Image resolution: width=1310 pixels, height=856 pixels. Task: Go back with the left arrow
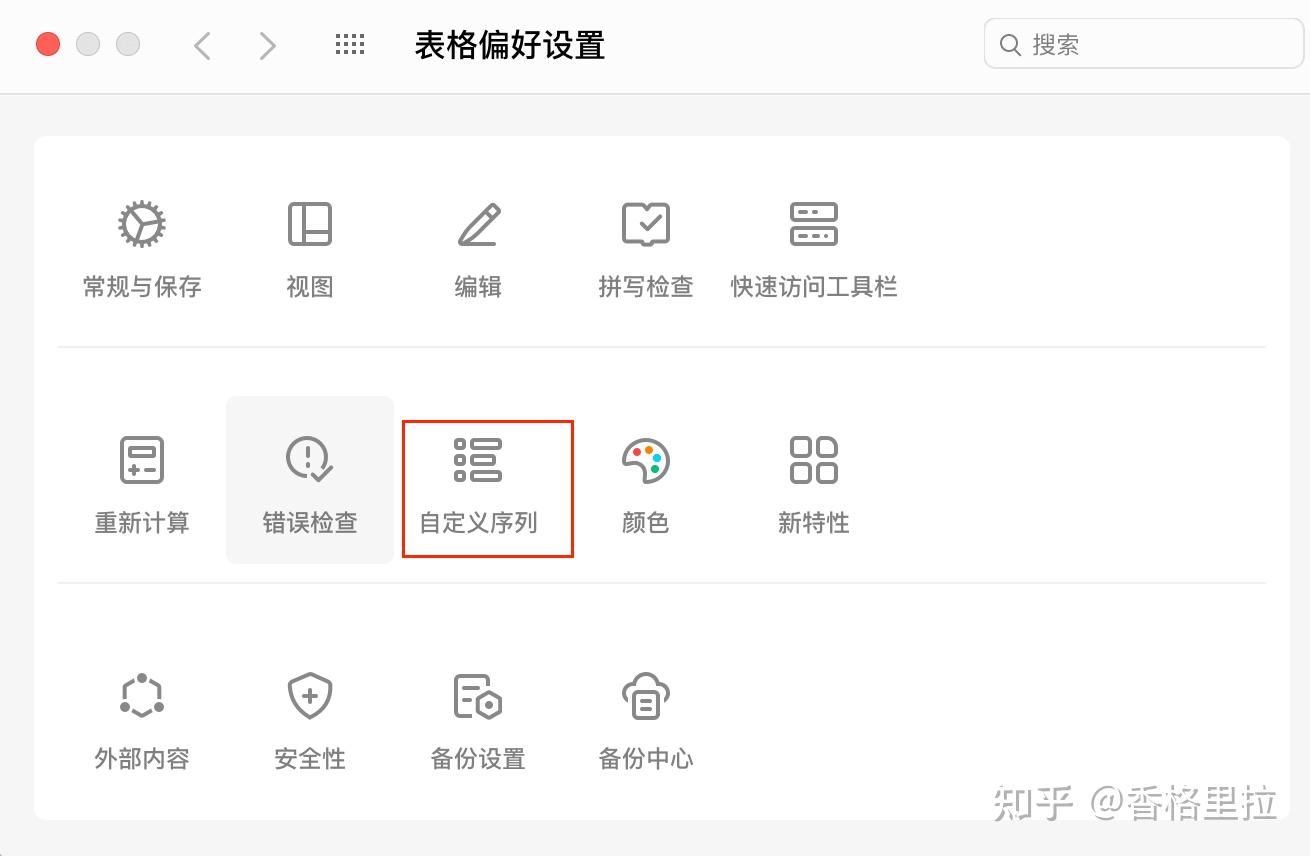[203, 45]
